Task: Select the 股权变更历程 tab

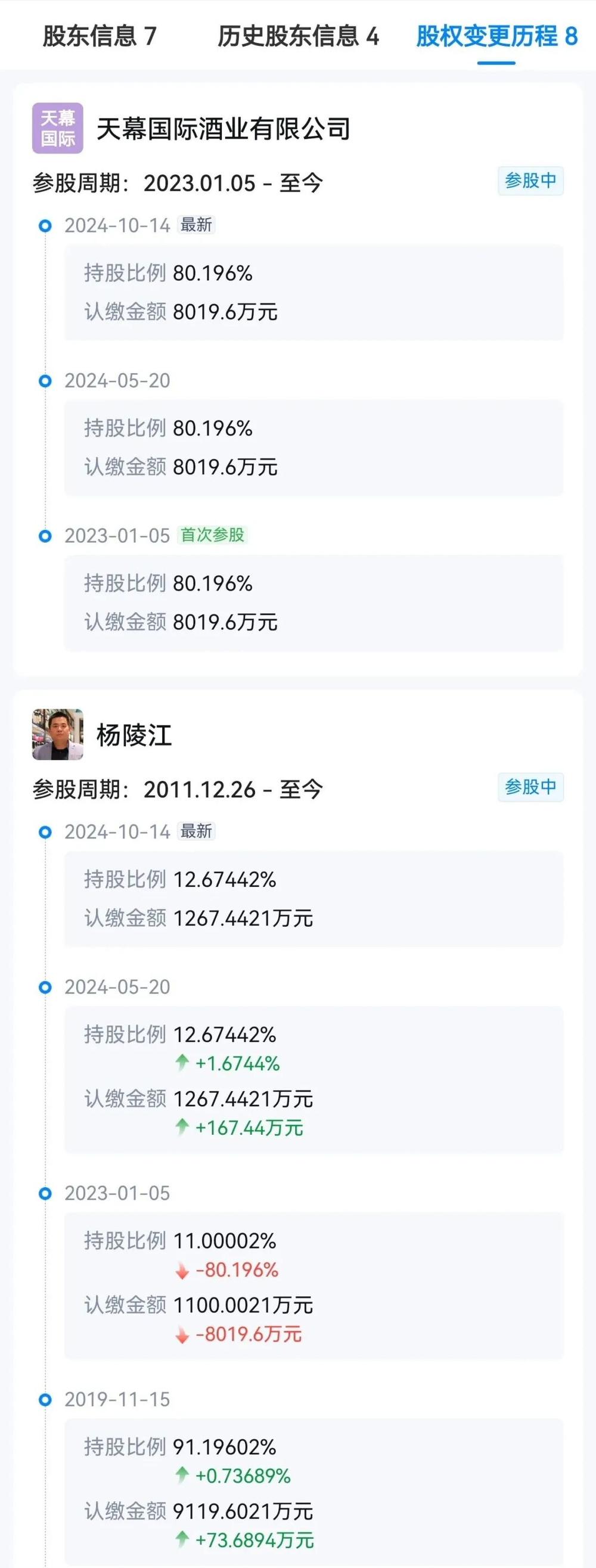Action: [496, 36]
